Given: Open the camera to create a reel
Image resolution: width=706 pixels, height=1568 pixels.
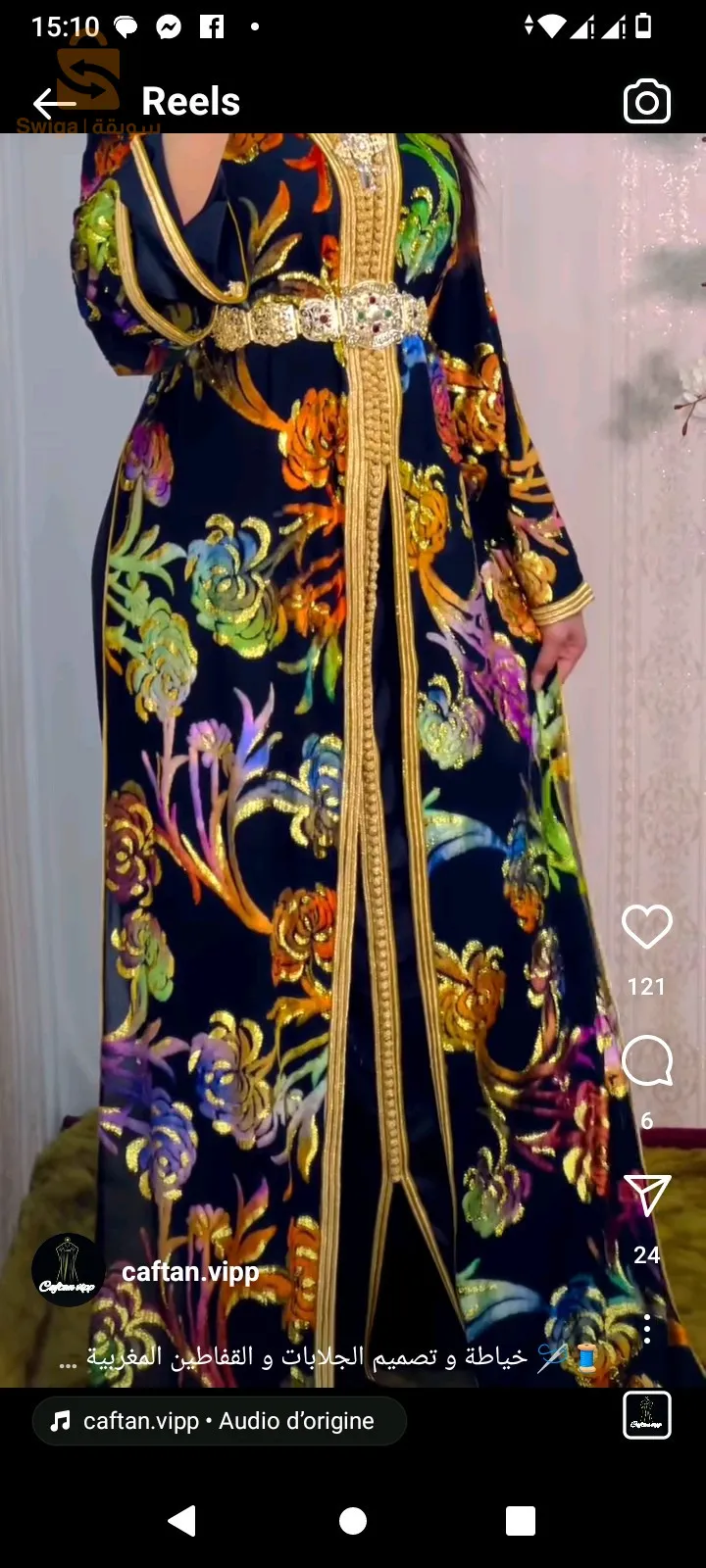Looking at the screenshot, I should point(647,102).
